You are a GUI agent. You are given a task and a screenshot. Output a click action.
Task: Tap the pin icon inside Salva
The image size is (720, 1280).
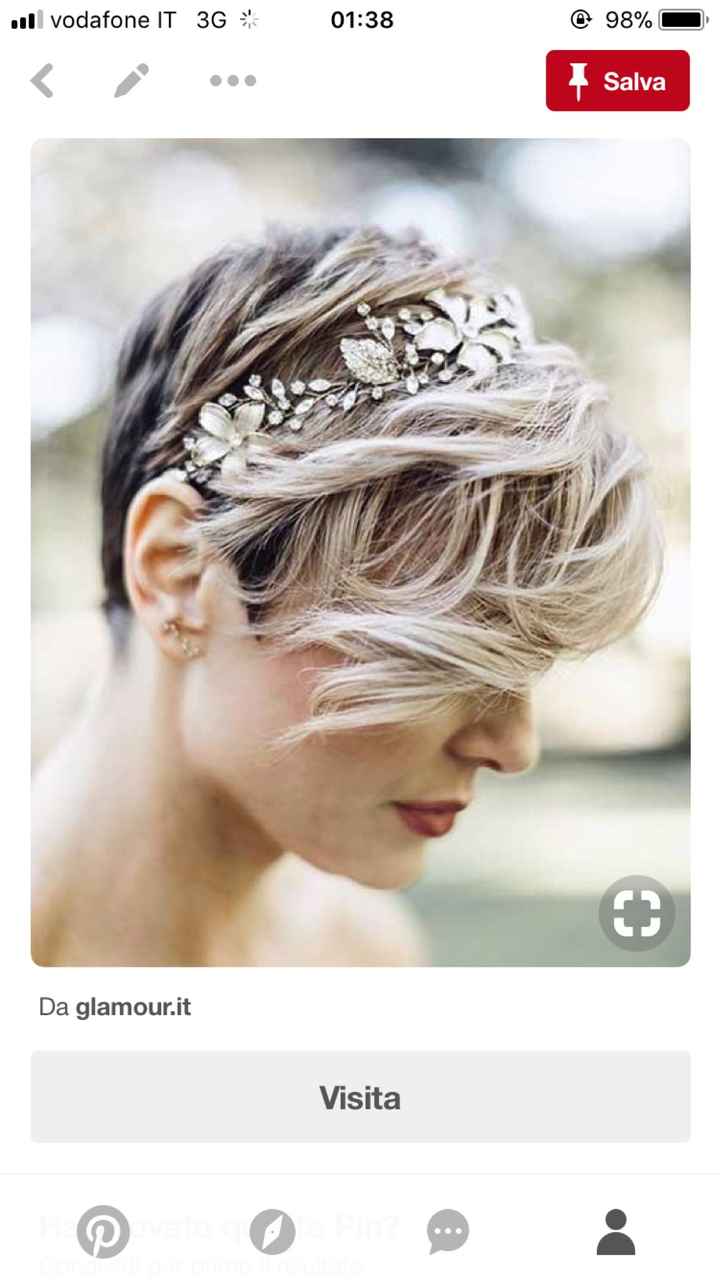tap(580, 80)
